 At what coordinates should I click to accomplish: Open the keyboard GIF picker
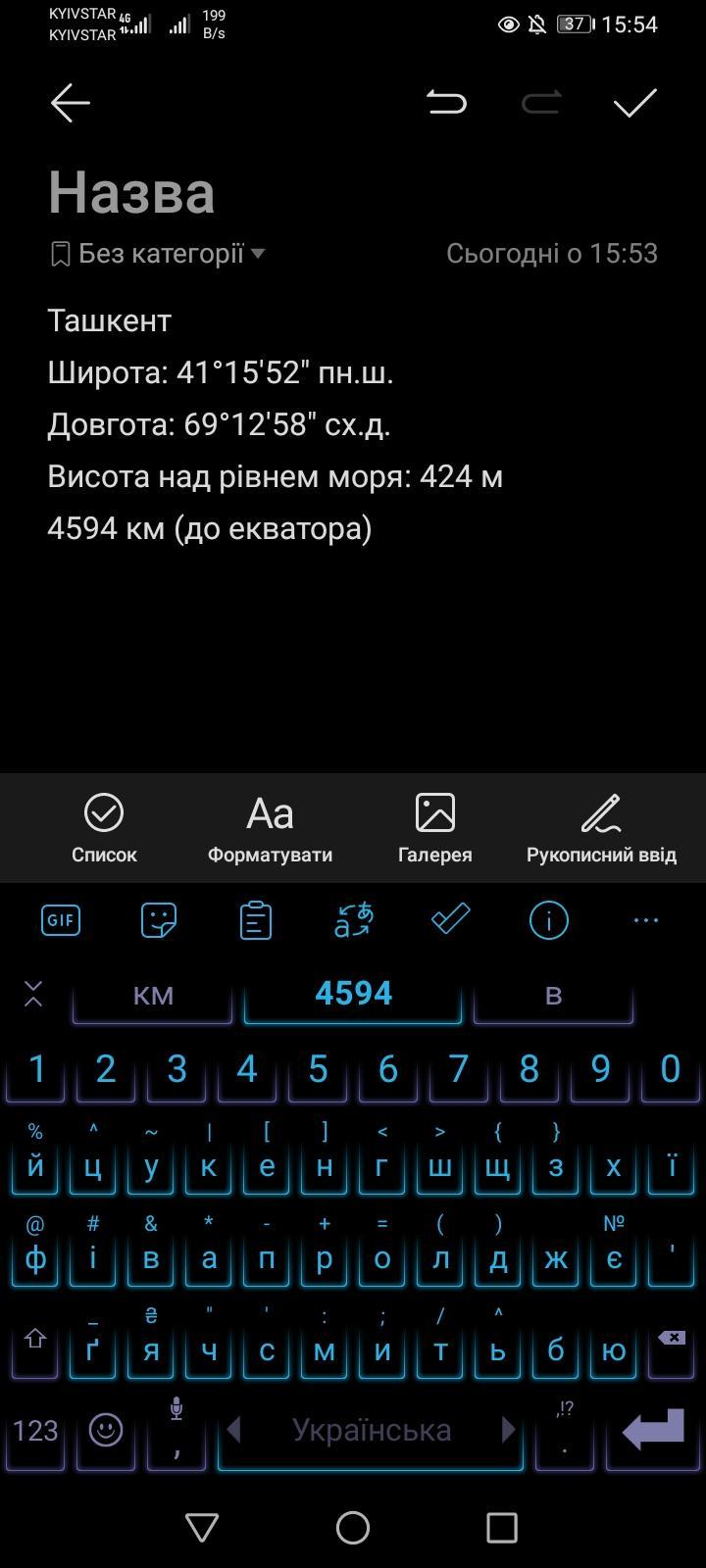tap(61, 920)
